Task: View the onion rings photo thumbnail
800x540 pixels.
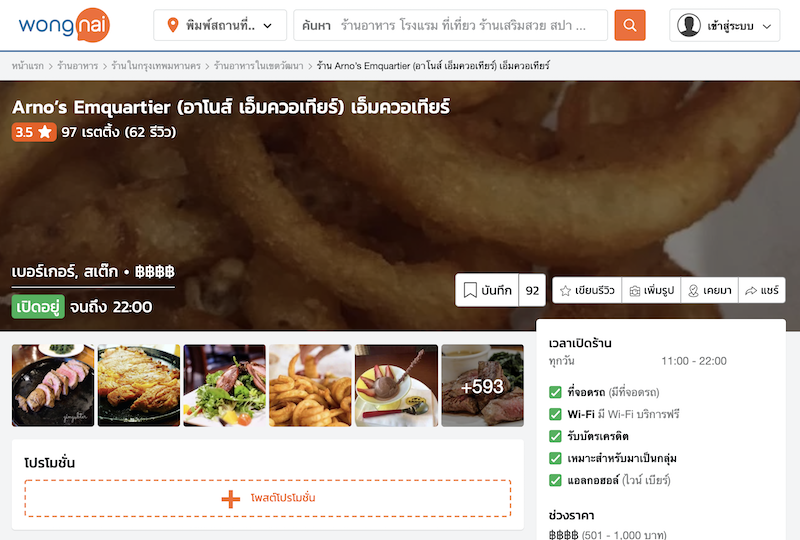Action: (310, 386)
